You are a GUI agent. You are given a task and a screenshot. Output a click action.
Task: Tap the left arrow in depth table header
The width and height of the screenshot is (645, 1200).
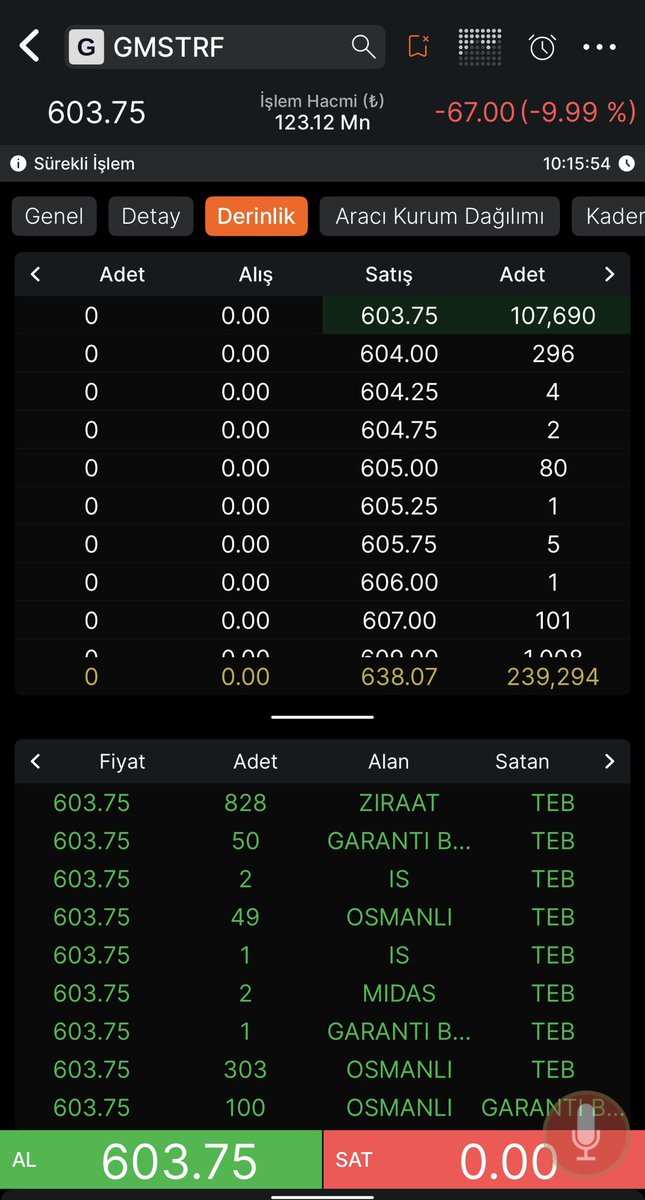[36, 274]
